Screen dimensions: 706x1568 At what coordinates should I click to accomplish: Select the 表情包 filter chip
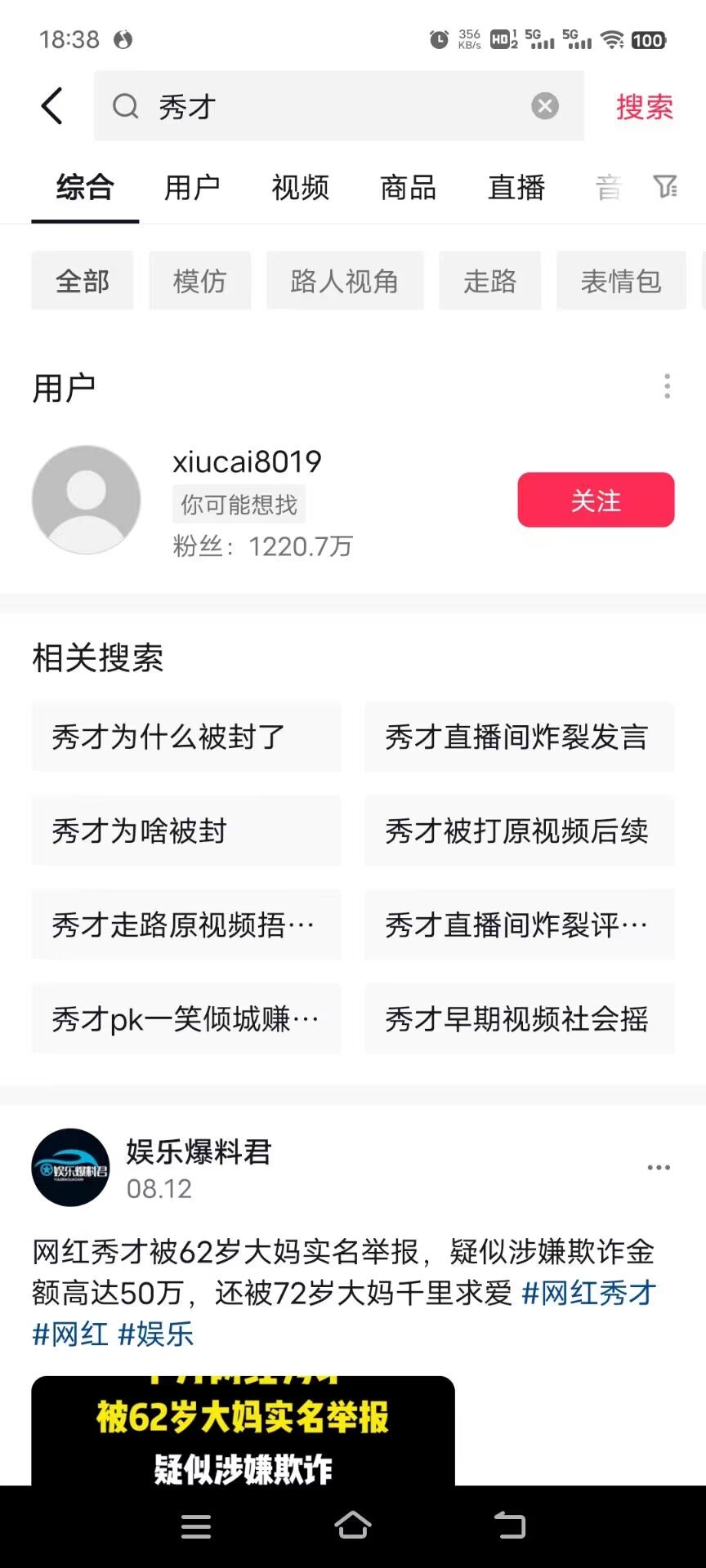620,280
